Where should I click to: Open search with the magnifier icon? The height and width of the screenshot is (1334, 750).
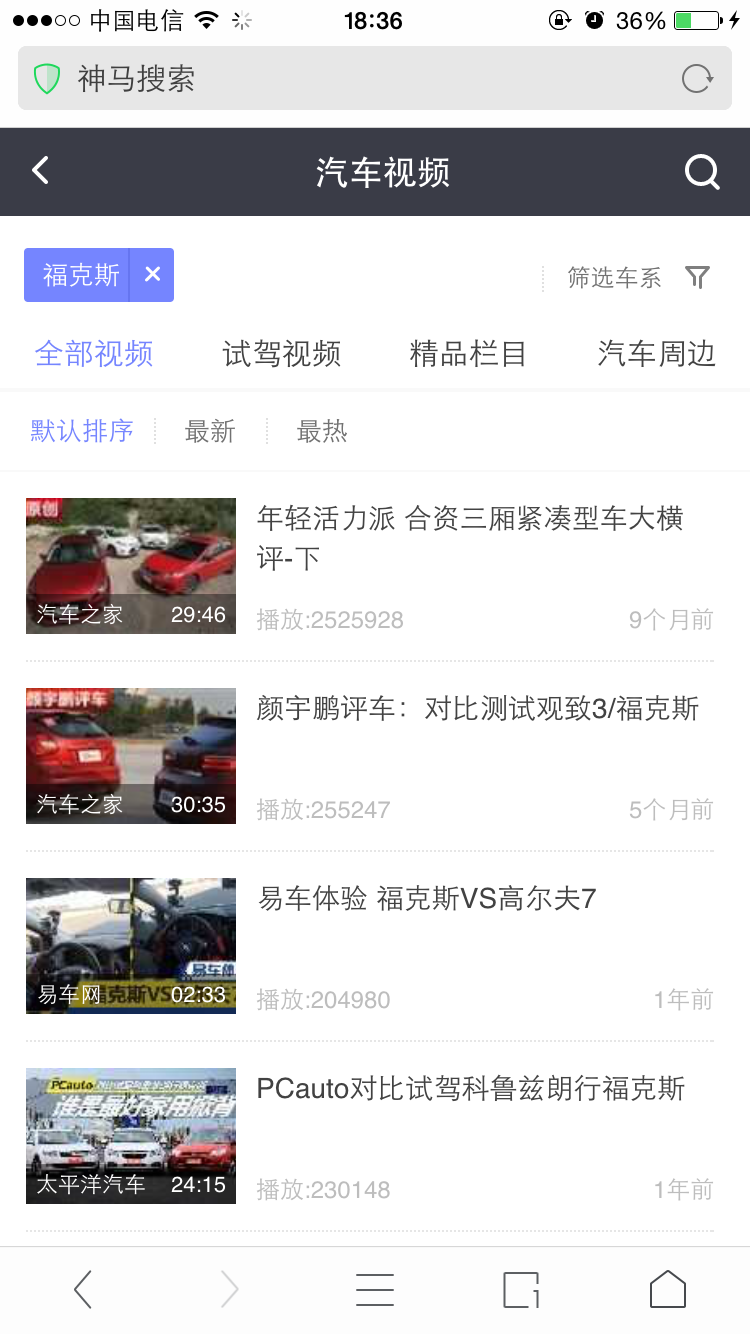click(x=703, y=171)
